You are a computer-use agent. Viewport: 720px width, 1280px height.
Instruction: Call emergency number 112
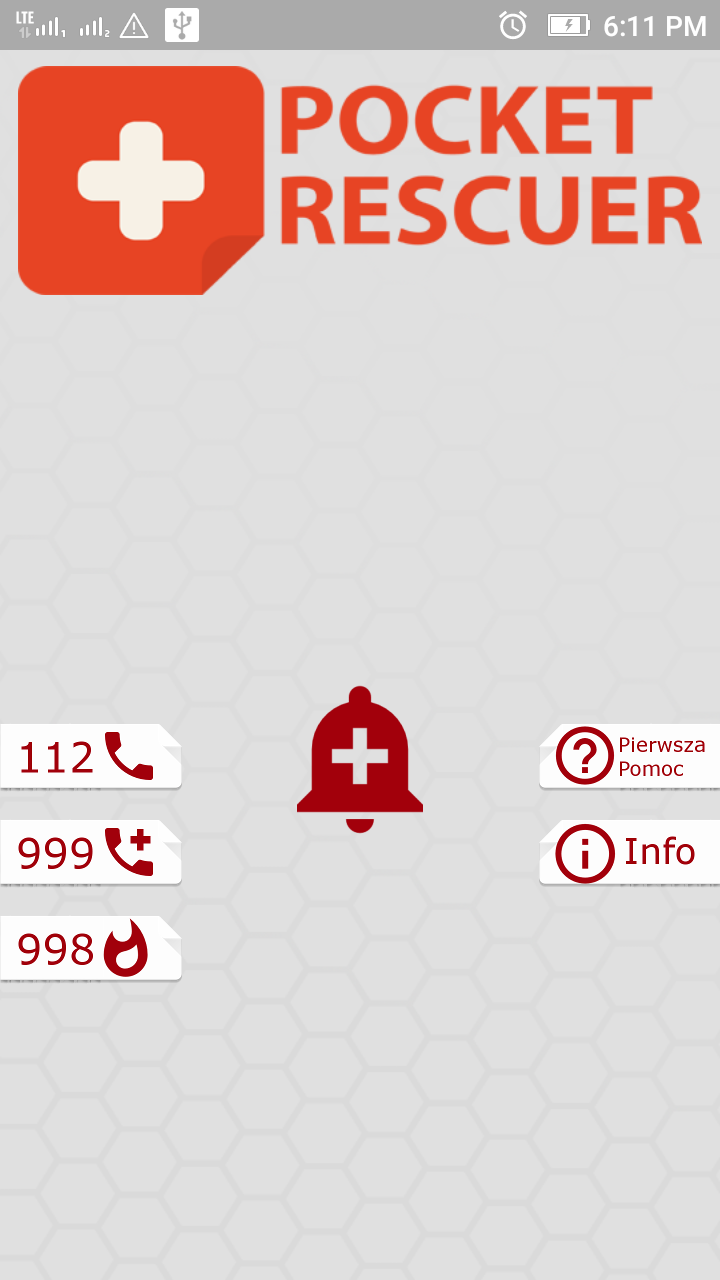[x=90, y=757]
